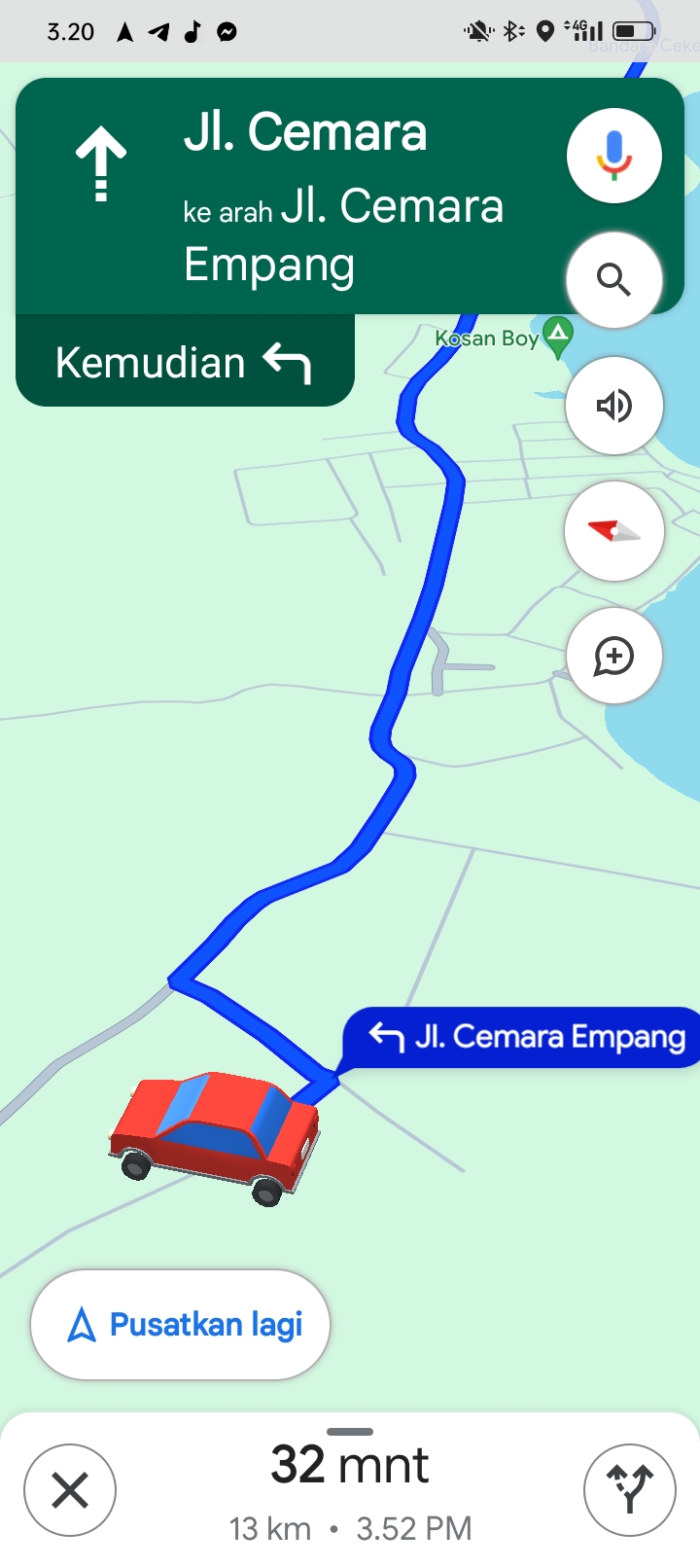Tap the Jl. Cemara Empang turn callout

(x=521, y=1037)
